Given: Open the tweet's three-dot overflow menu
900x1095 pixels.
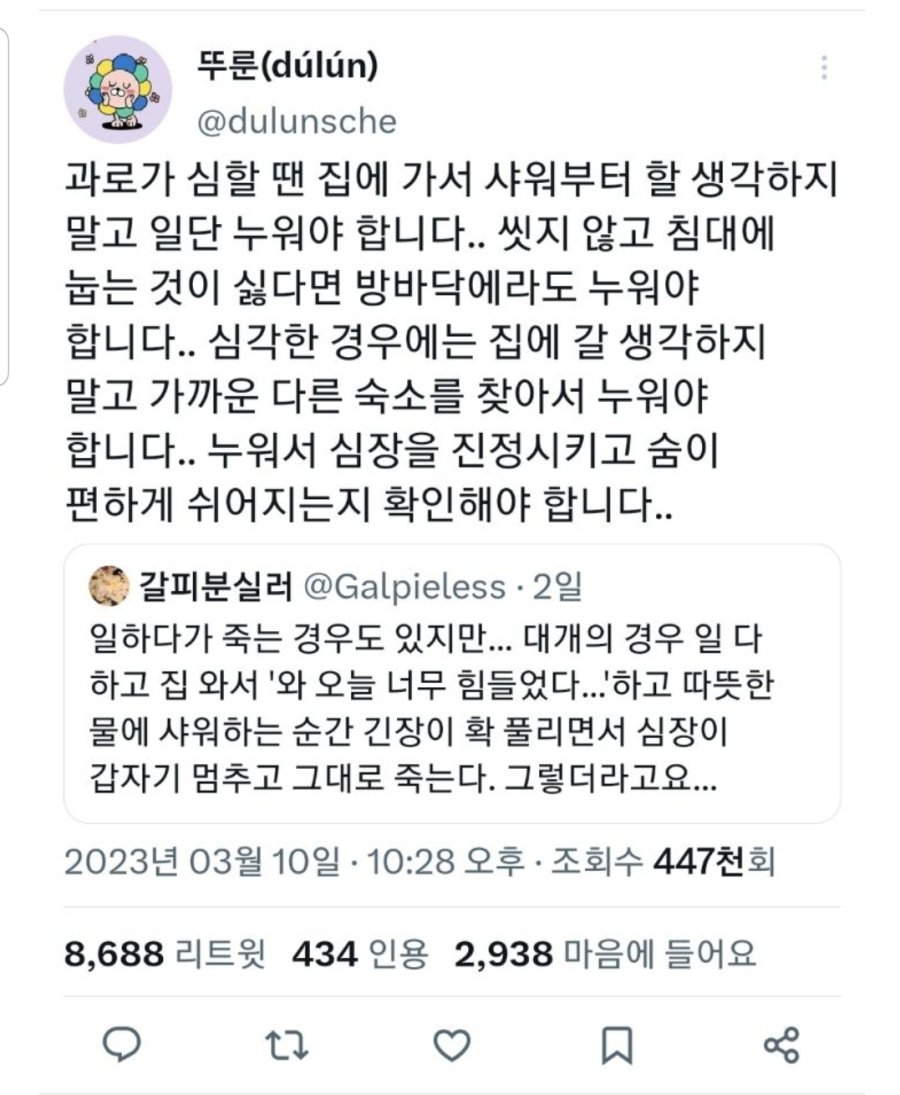Looking at the screenshot, I should tap(823, 68).
